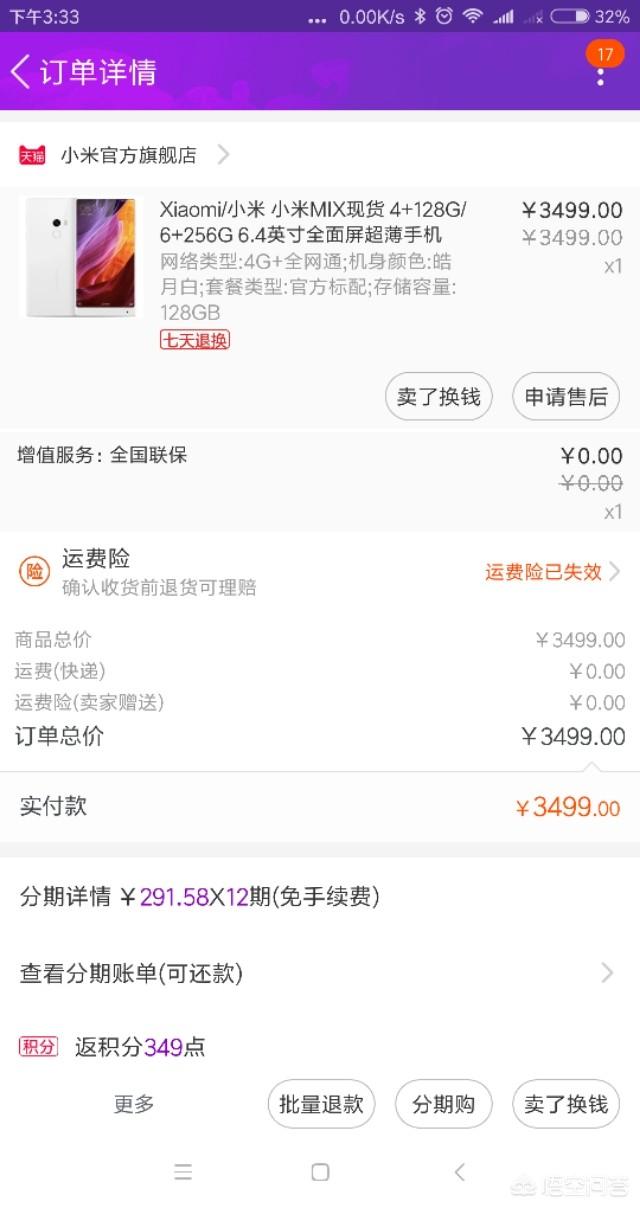Tap the system home button
The height and width of the screenshot is (1208, 640).
320,1172
